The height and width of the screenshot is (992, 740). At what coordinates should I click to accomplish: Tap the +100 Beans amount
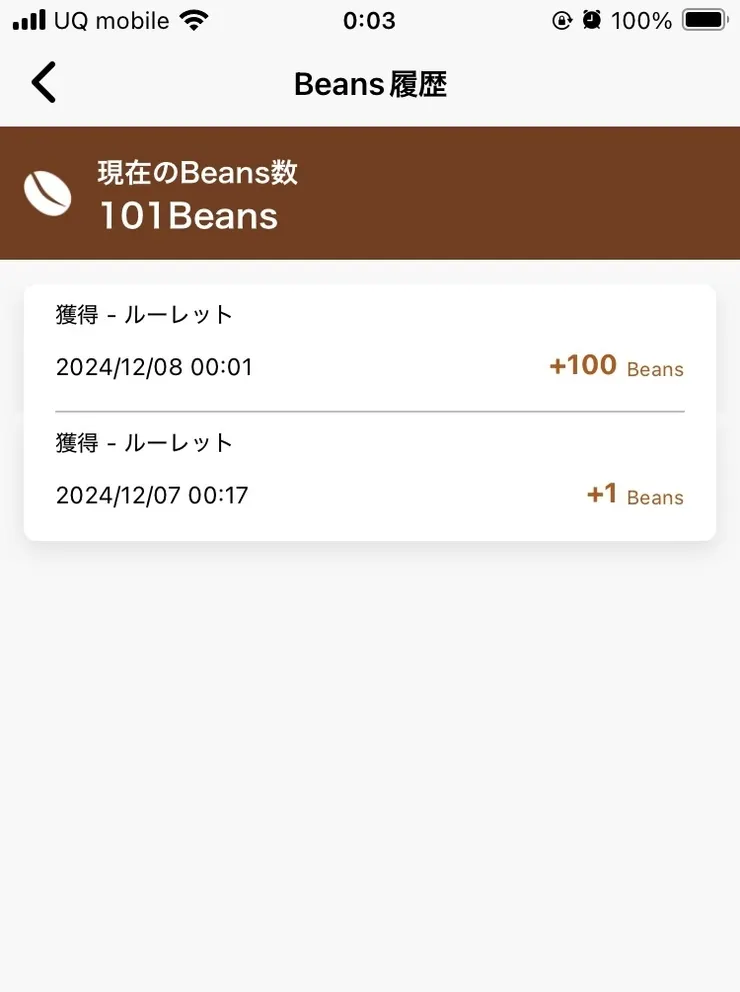tap(616, 366)
